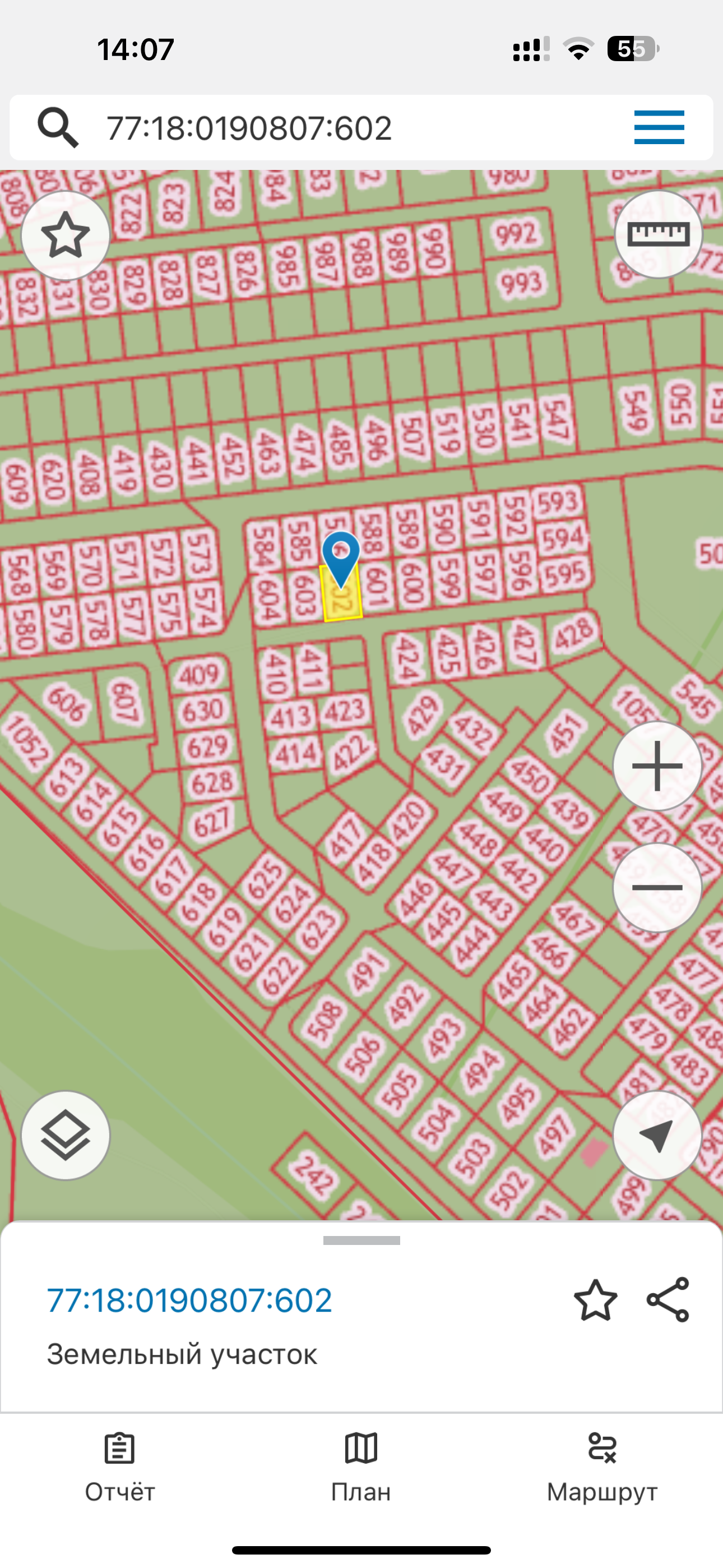Add parcel to favorites in info panel
Screen dimensions: 723x1568
tap(595, 1301)
